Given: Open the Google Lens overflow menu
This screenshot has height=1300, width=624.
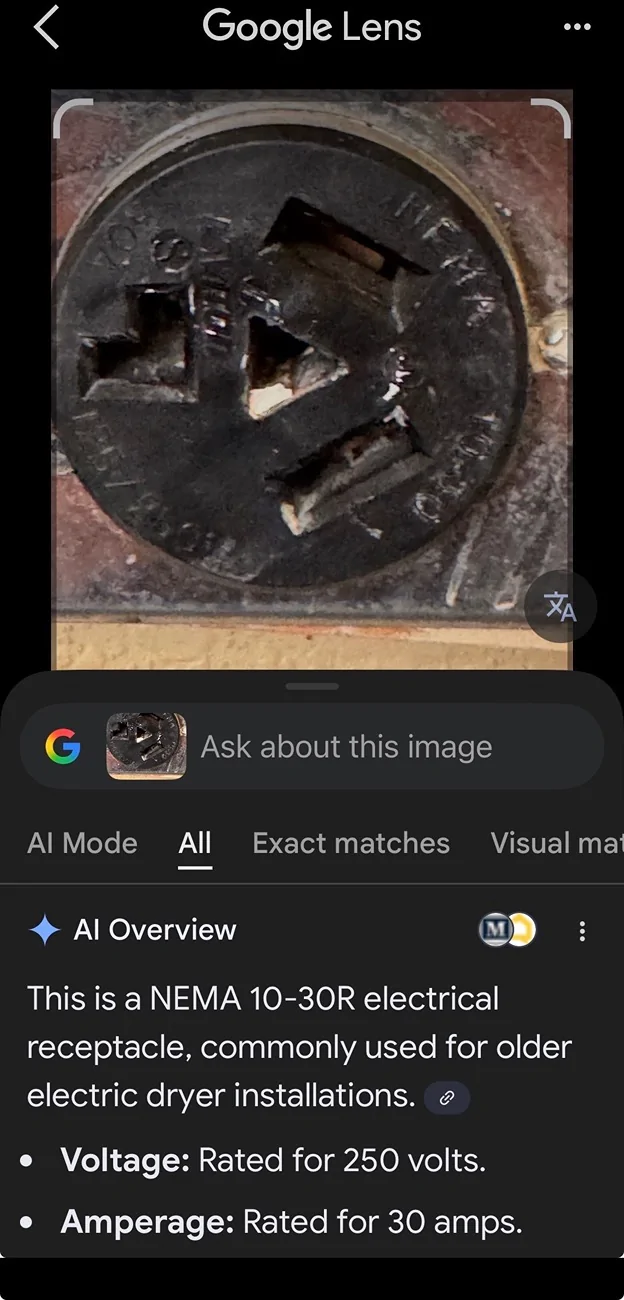Looking at the screenshot, I should point(577,28).
